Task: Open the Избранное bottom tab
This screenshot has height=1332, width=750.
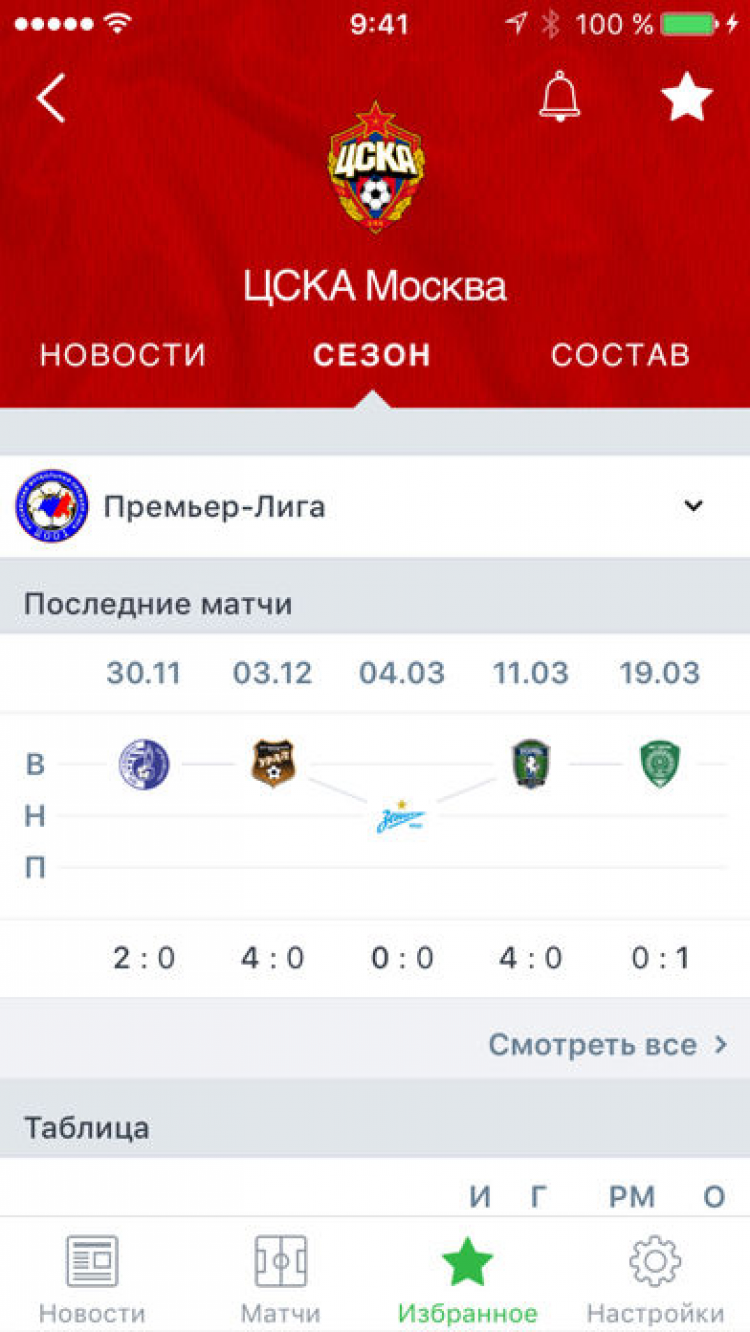Action: click(467, 1278)
